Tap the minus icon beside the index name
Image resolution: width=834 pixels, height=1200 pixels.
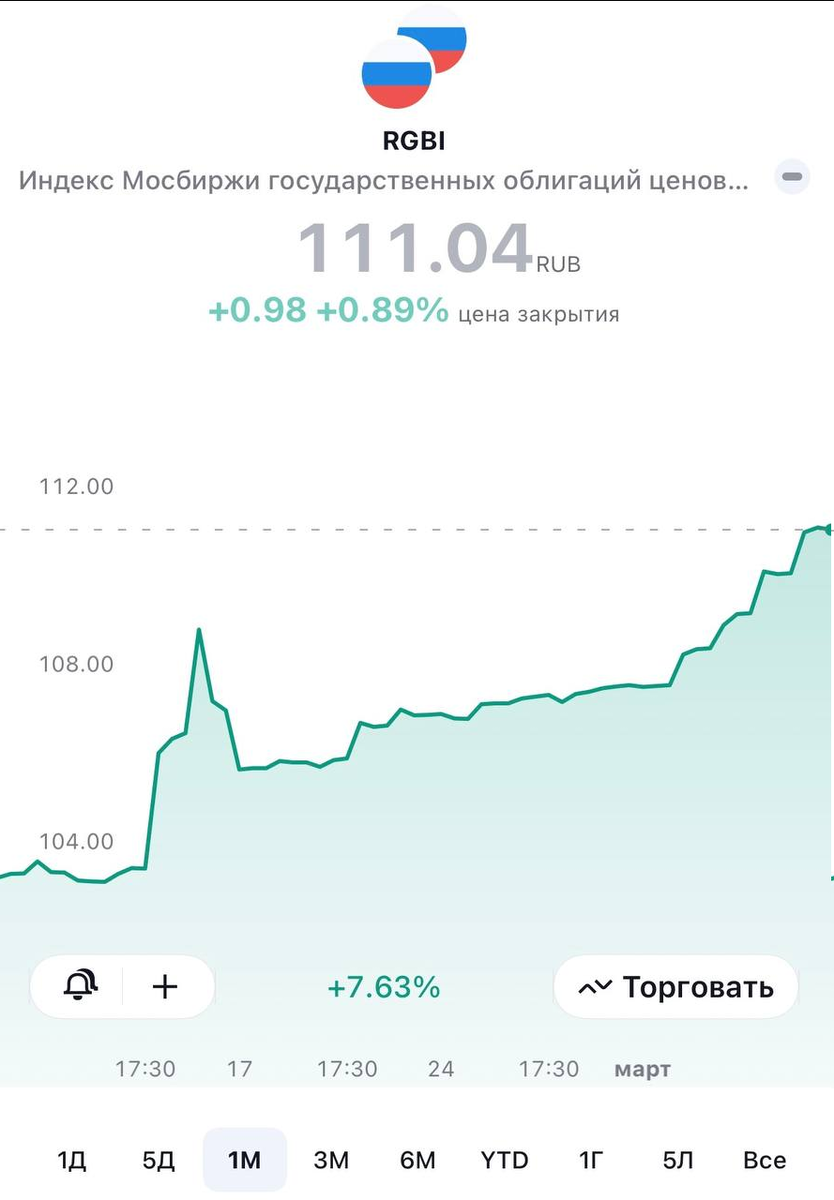(793, 177)
